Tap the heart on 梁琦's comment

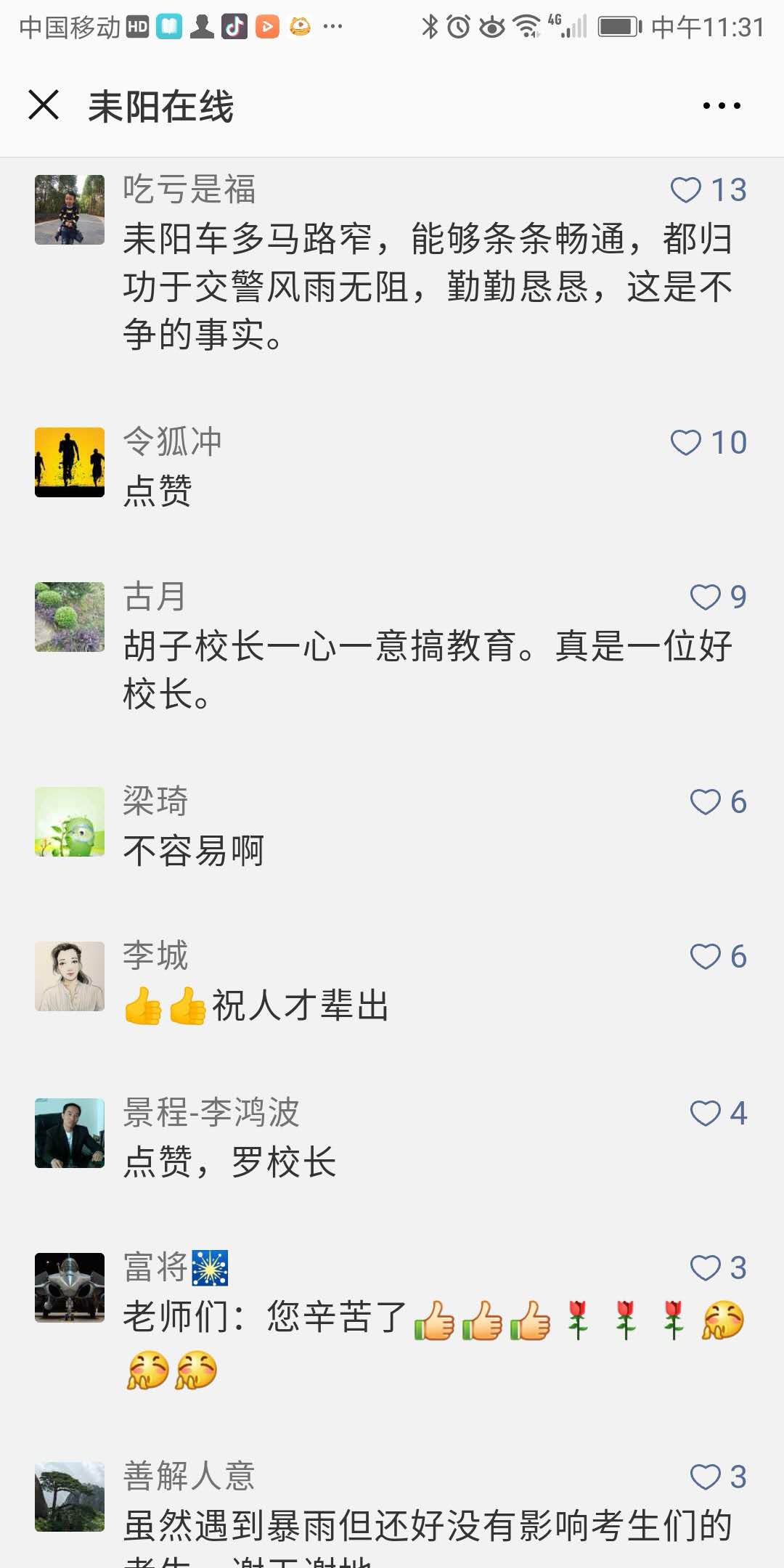pyautogui.click(x=705, y=802)
